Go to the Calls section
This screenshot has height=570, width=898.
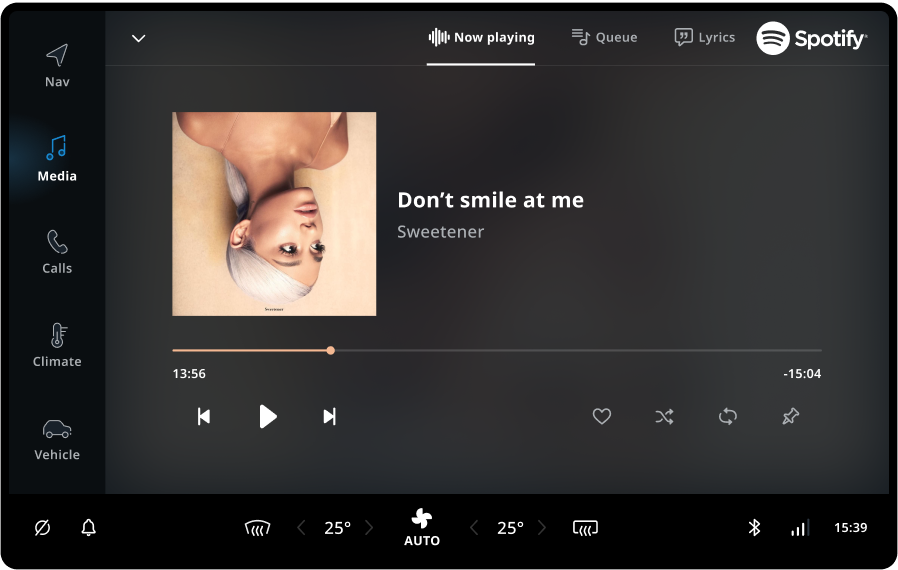point(57,252)
